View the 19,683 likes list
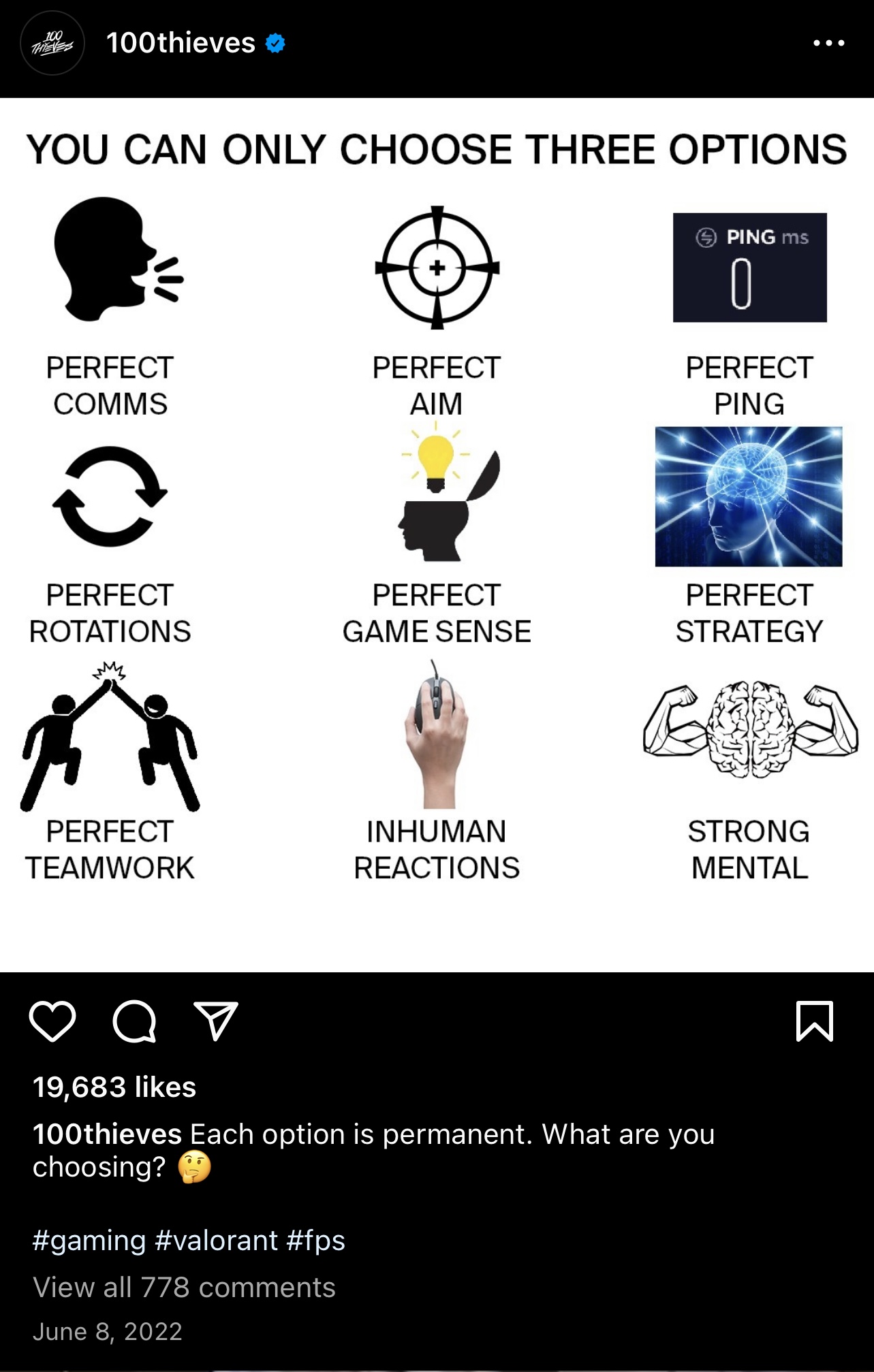874x1372 pixels. click(114, 1087)
